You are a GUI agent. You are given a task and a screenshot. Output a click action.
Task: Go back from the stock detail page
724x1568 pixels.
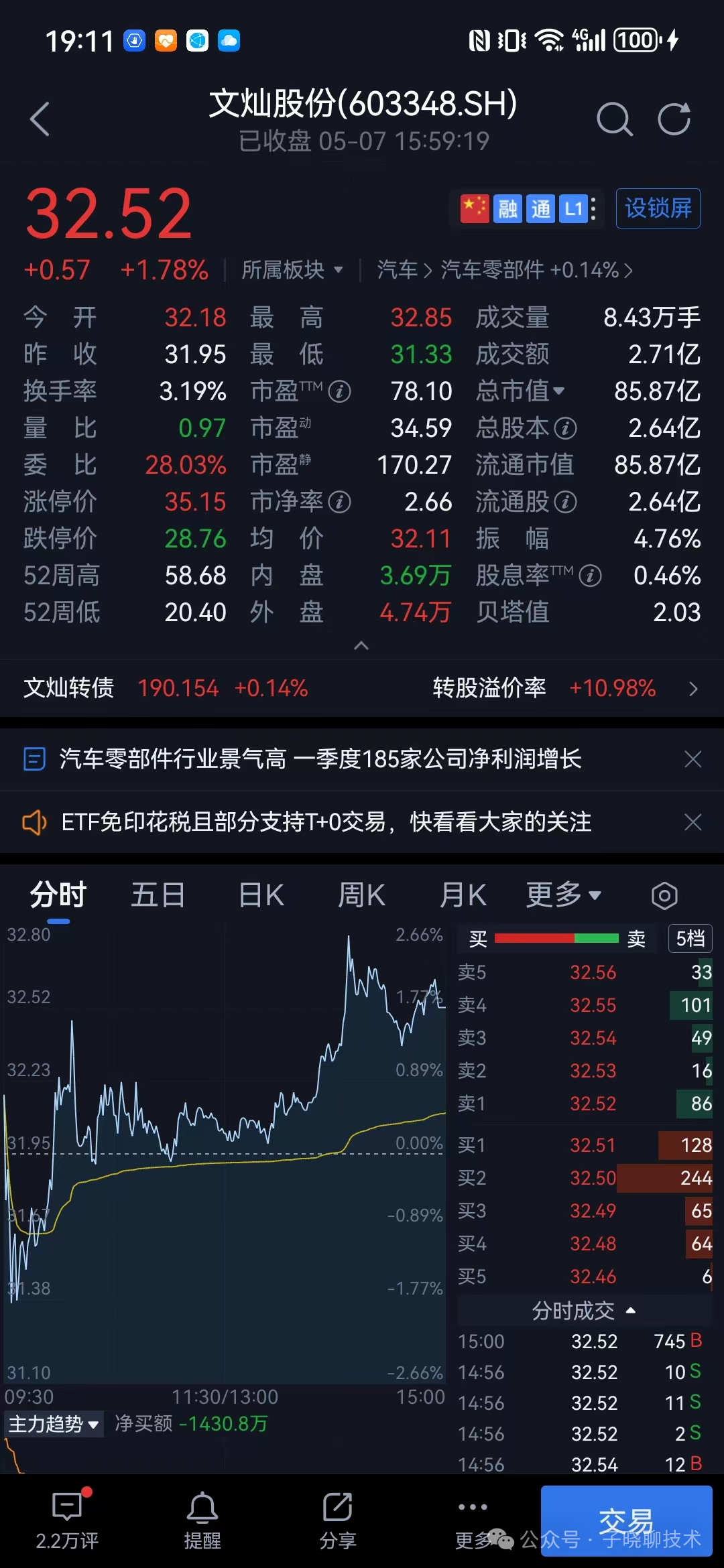pos(40,120)
